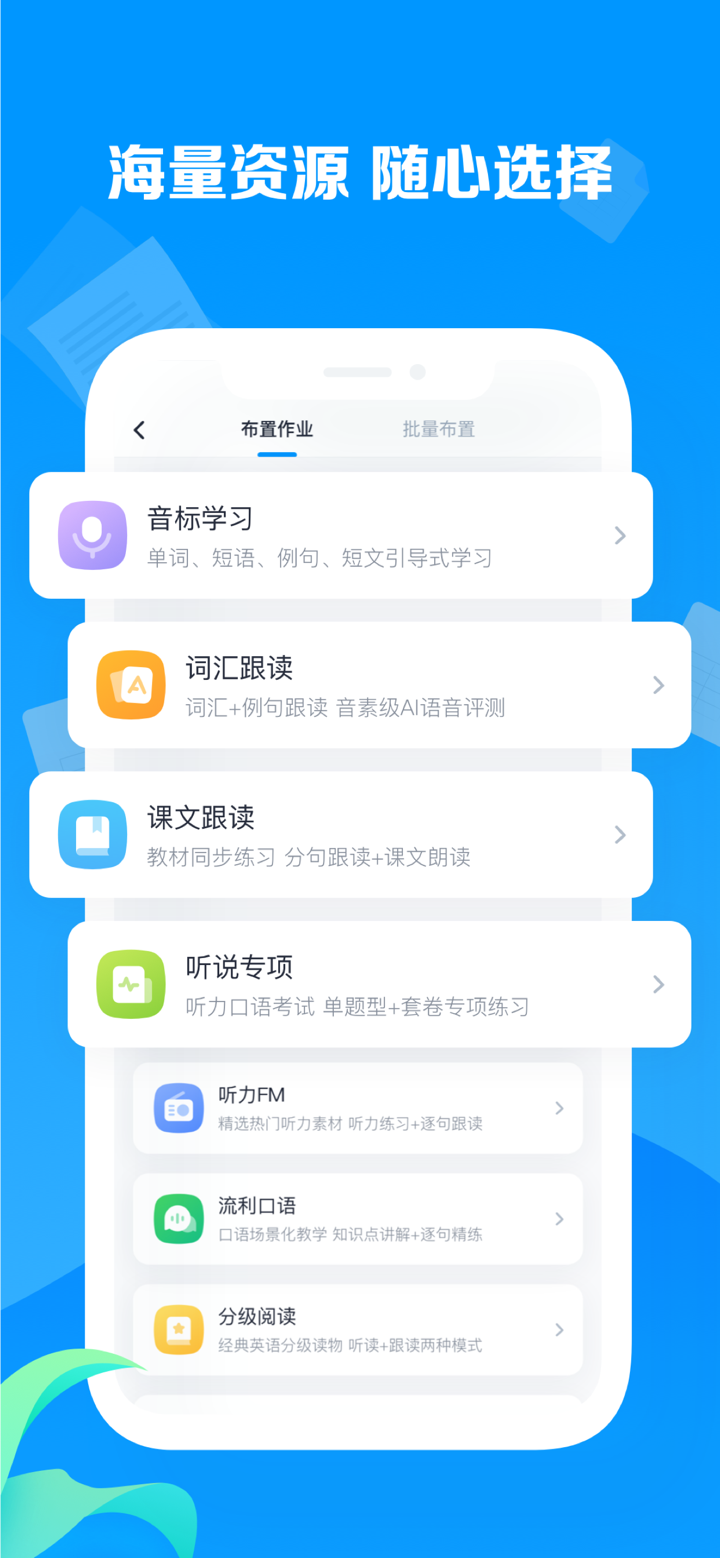The image size is (720, 1558).
Task: Expand 听说专项 with its chevron
Action: 657,984
